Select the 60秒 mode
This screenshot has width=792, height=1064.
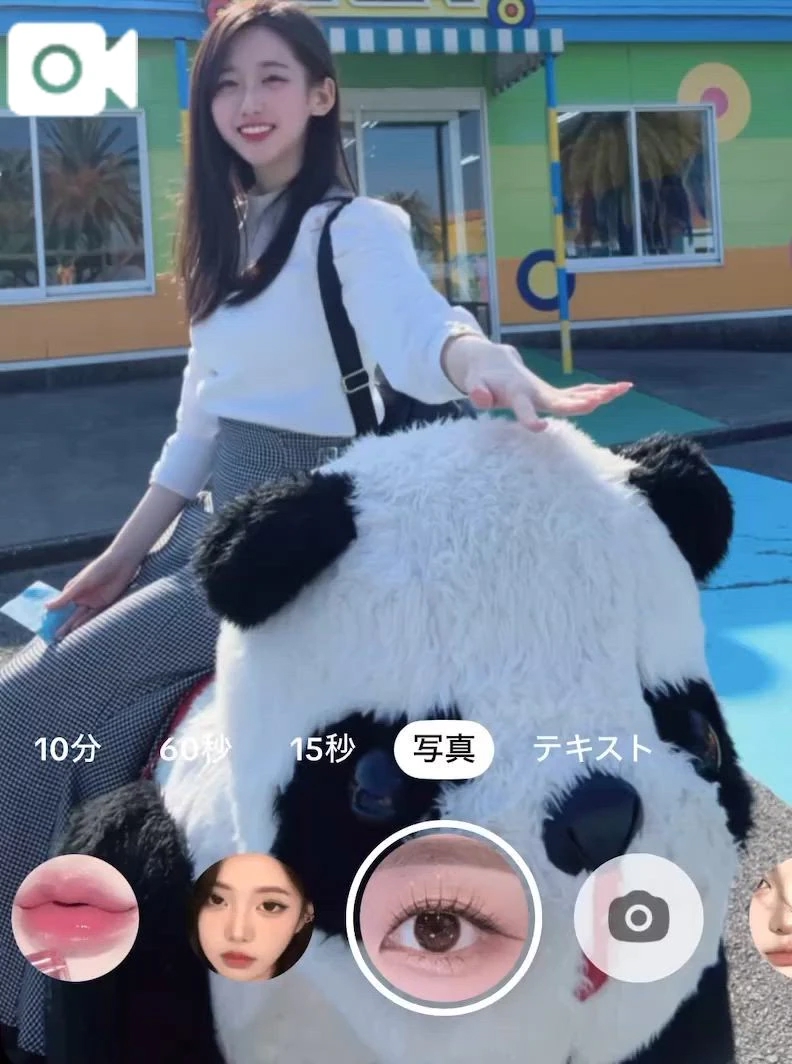tap(194, 750)
